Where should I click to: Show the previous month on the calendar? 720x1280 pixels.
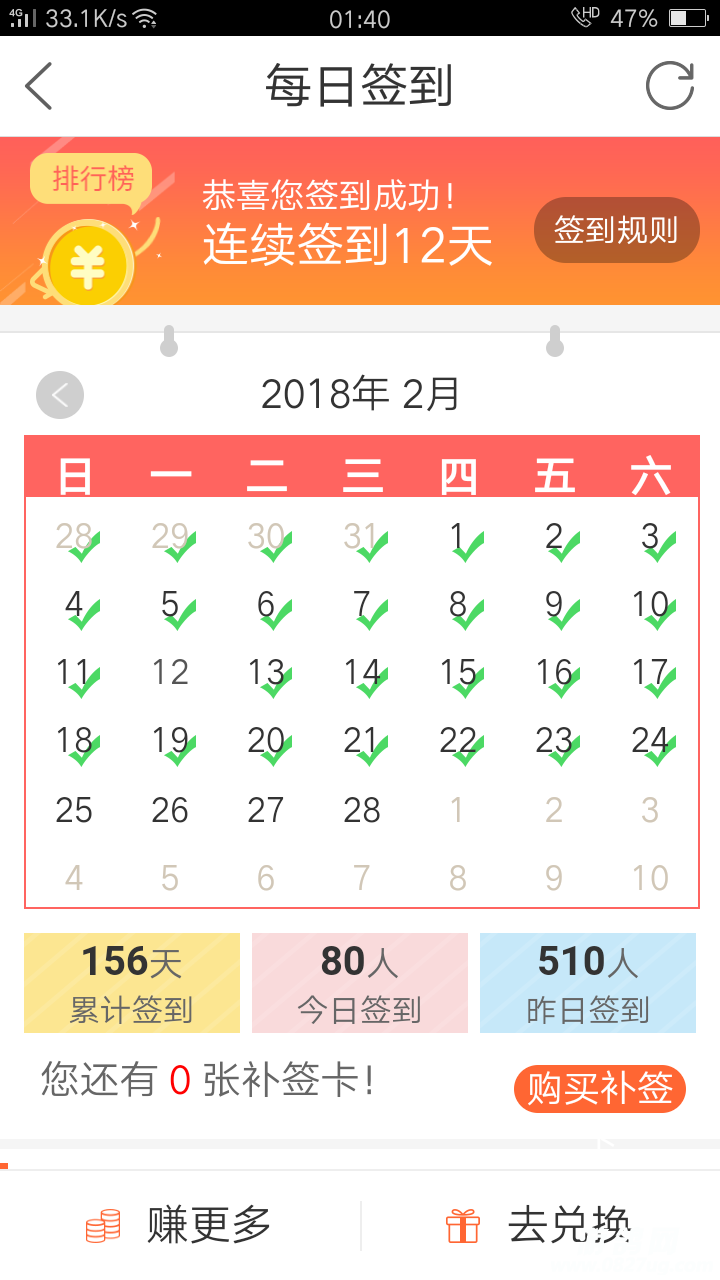[60, 395]
